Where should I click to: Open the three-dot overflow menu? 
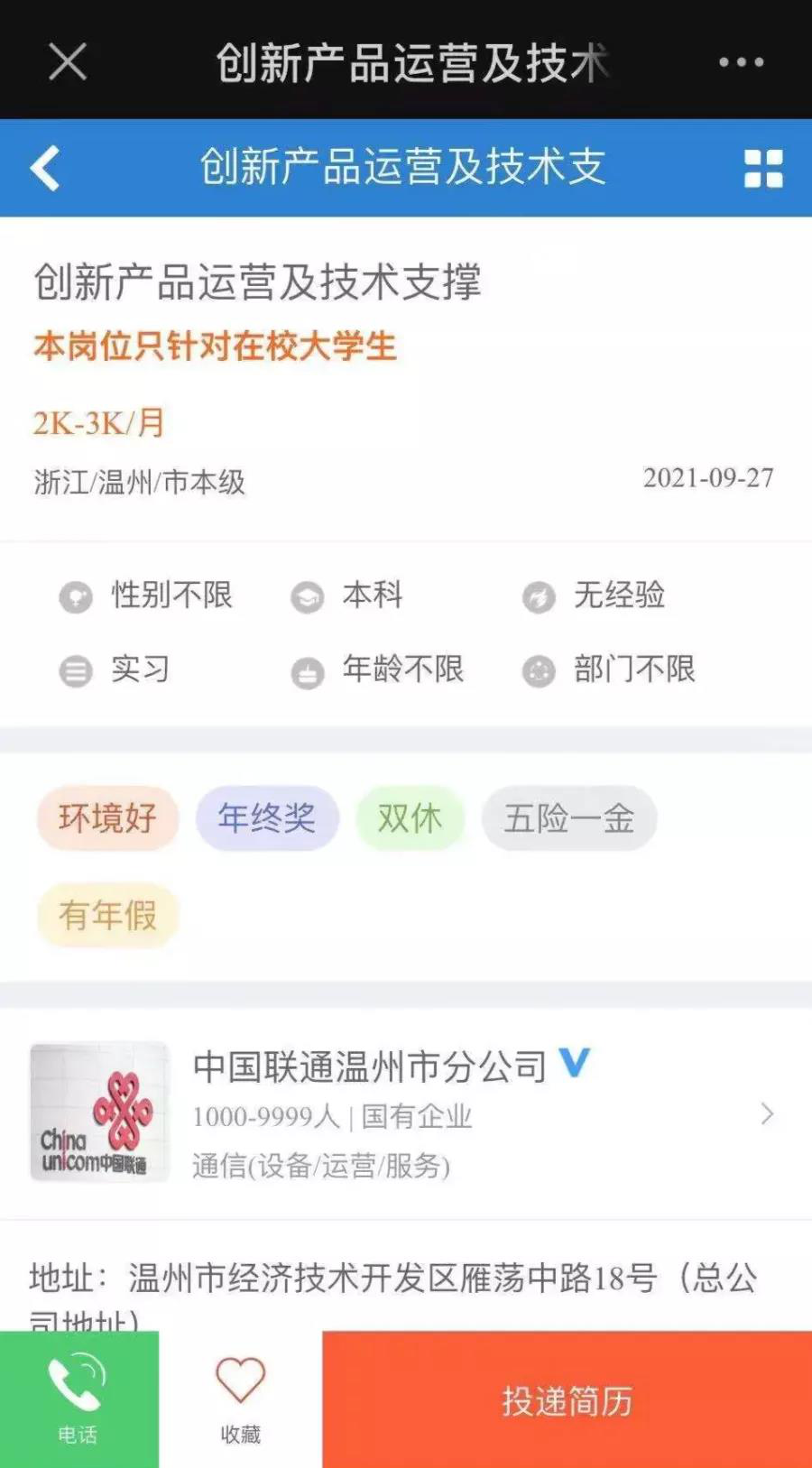[741, 62]
